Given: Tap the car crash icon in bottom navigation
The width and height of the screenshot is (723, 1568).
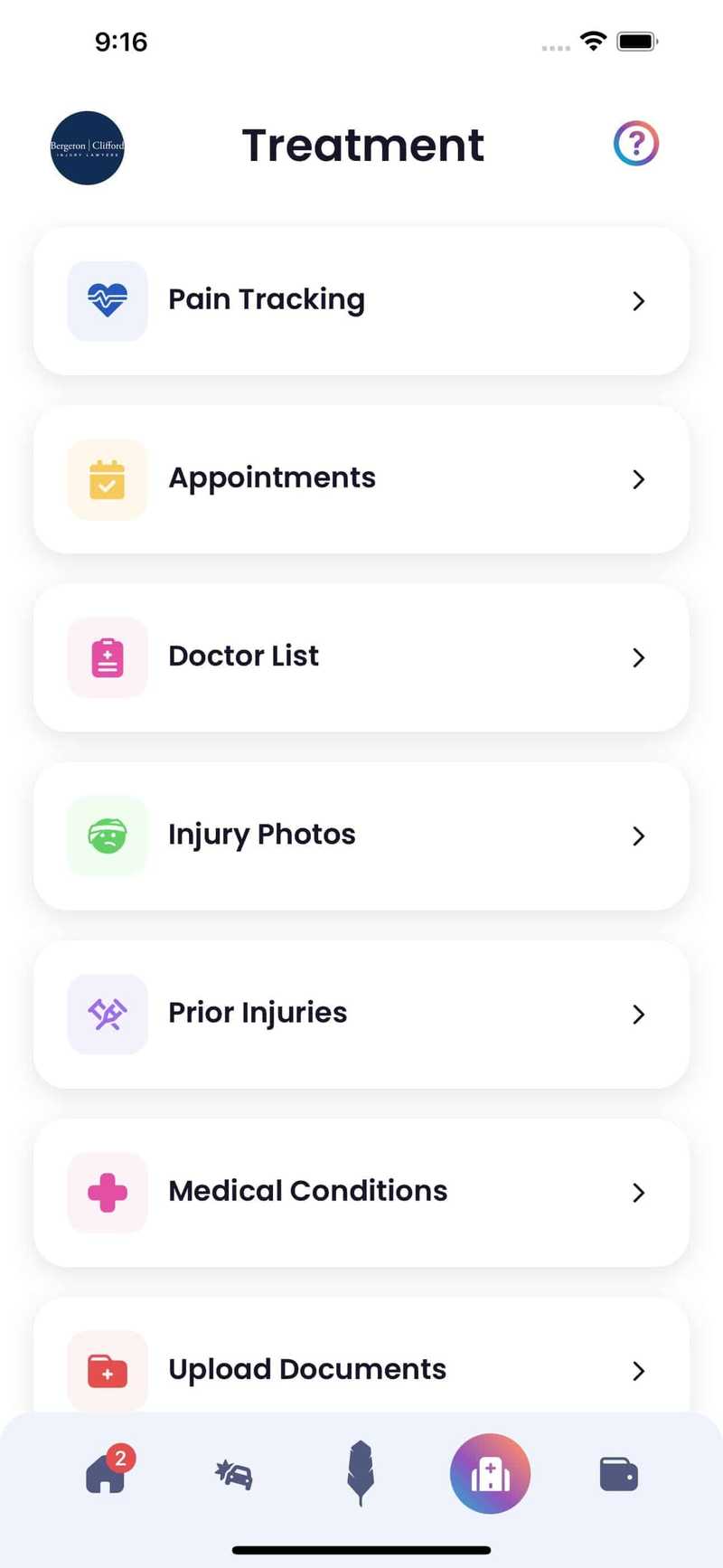Looking at the screenshot, I should click(233, 1474).
